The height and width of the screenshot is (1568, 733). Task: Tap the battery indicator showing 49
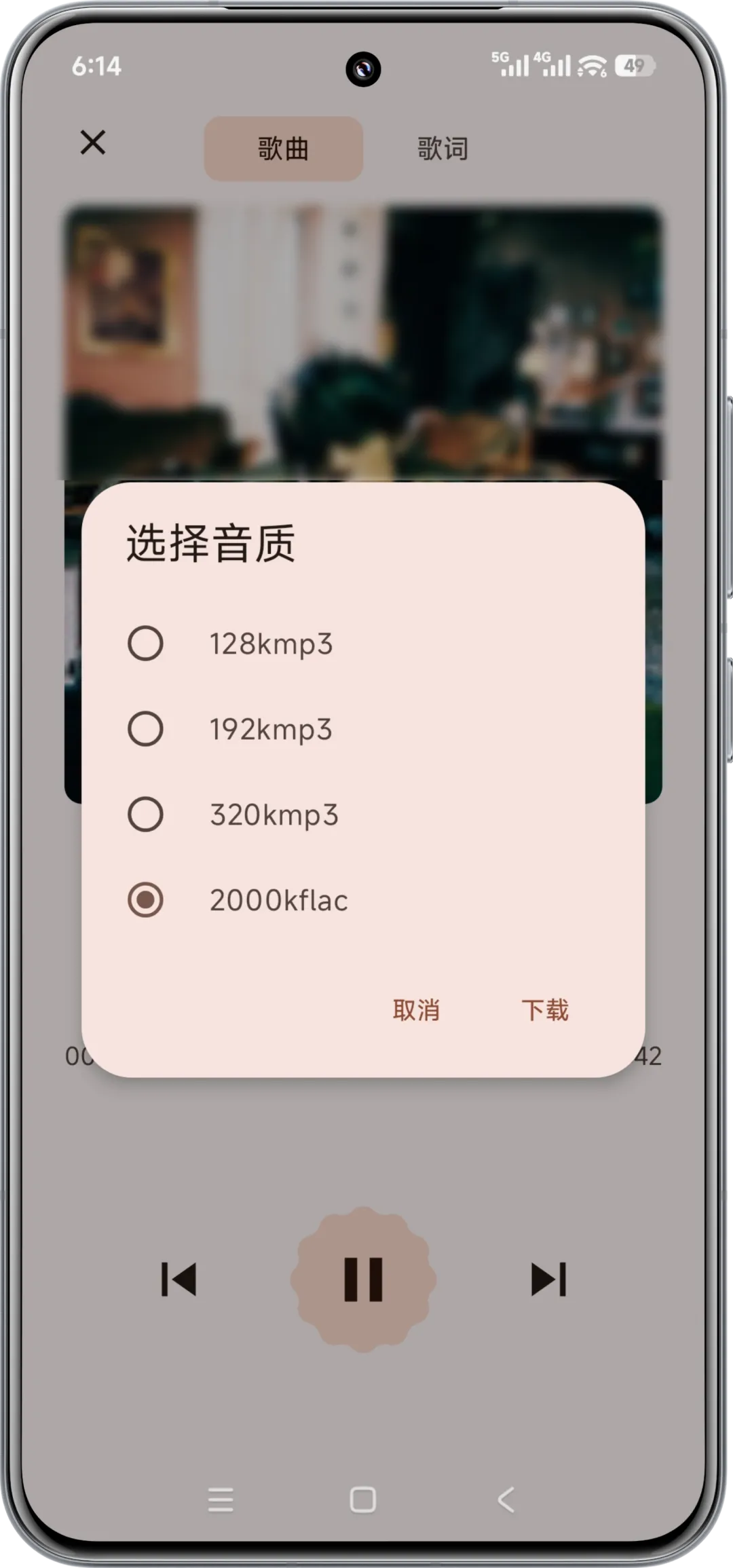pos(634,66)
